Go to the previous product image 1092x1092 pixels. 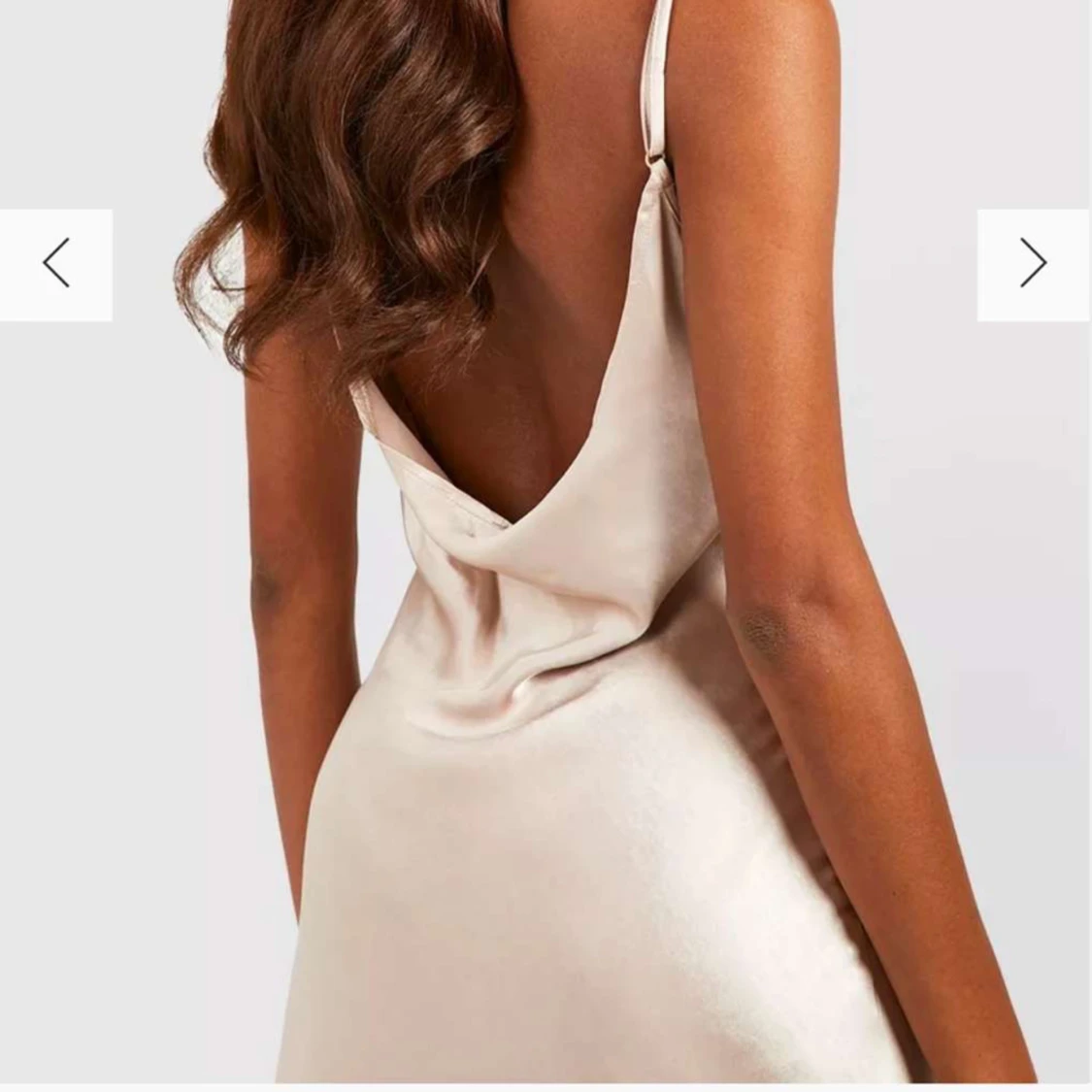click(55, 264)
